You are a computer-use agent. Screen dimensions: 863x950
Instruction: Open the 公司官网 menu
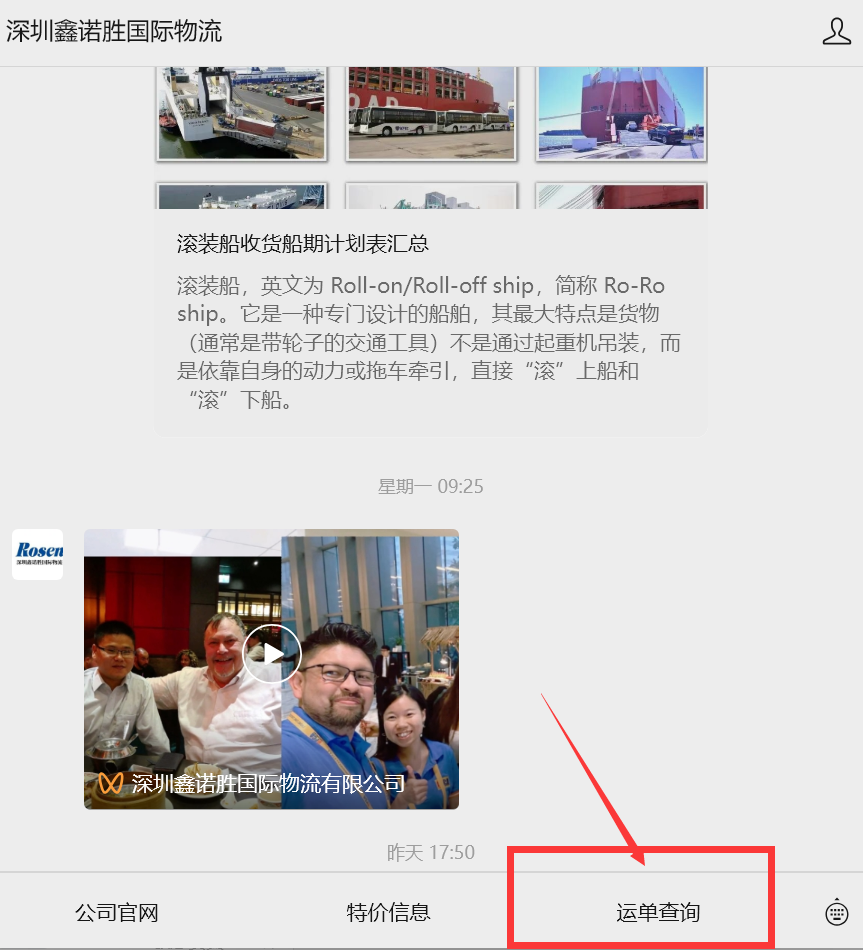[x=117, y=912]
